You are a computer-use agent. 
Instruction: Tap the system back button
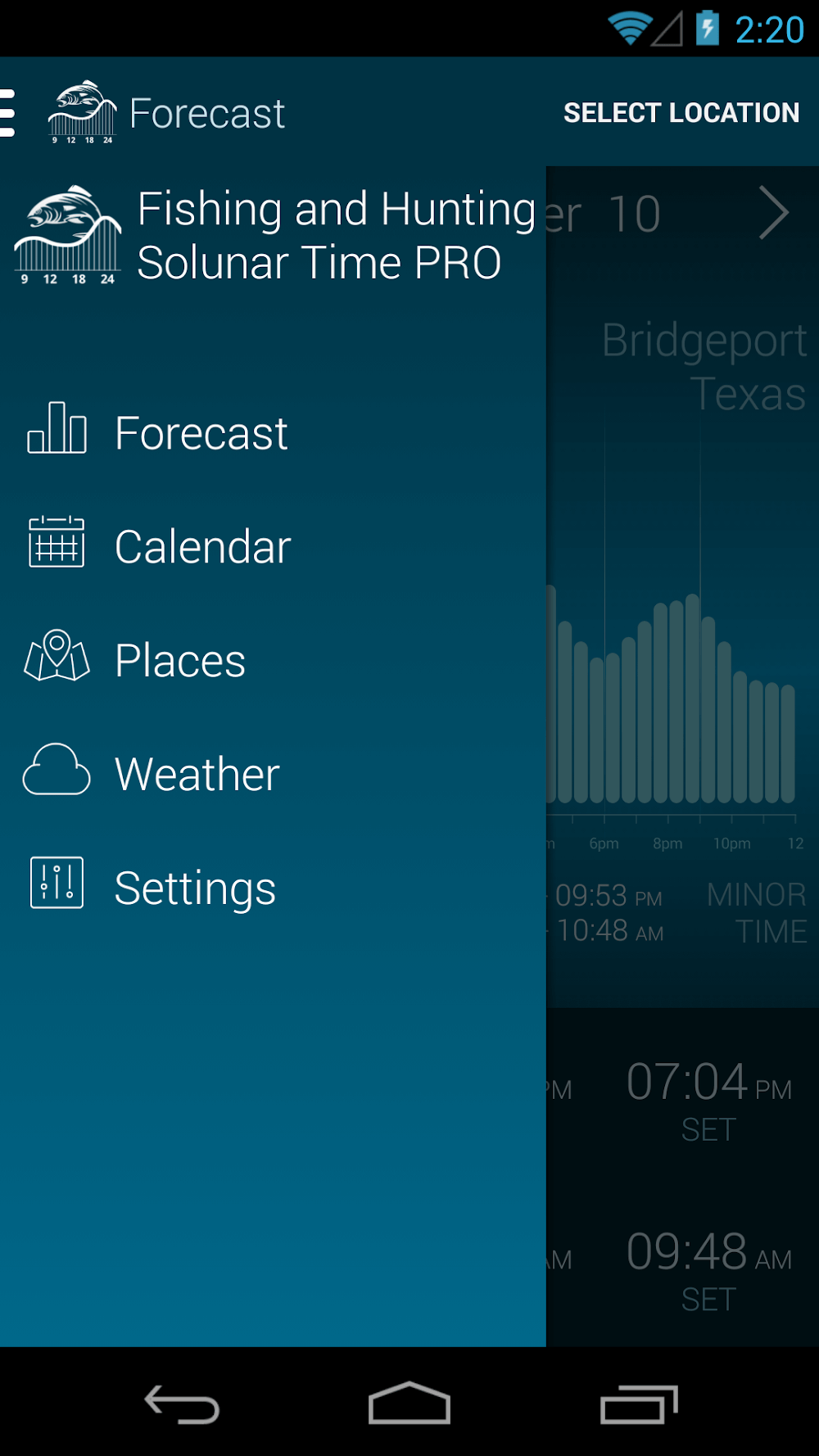pyautogui.click(x=182, y=1405)
